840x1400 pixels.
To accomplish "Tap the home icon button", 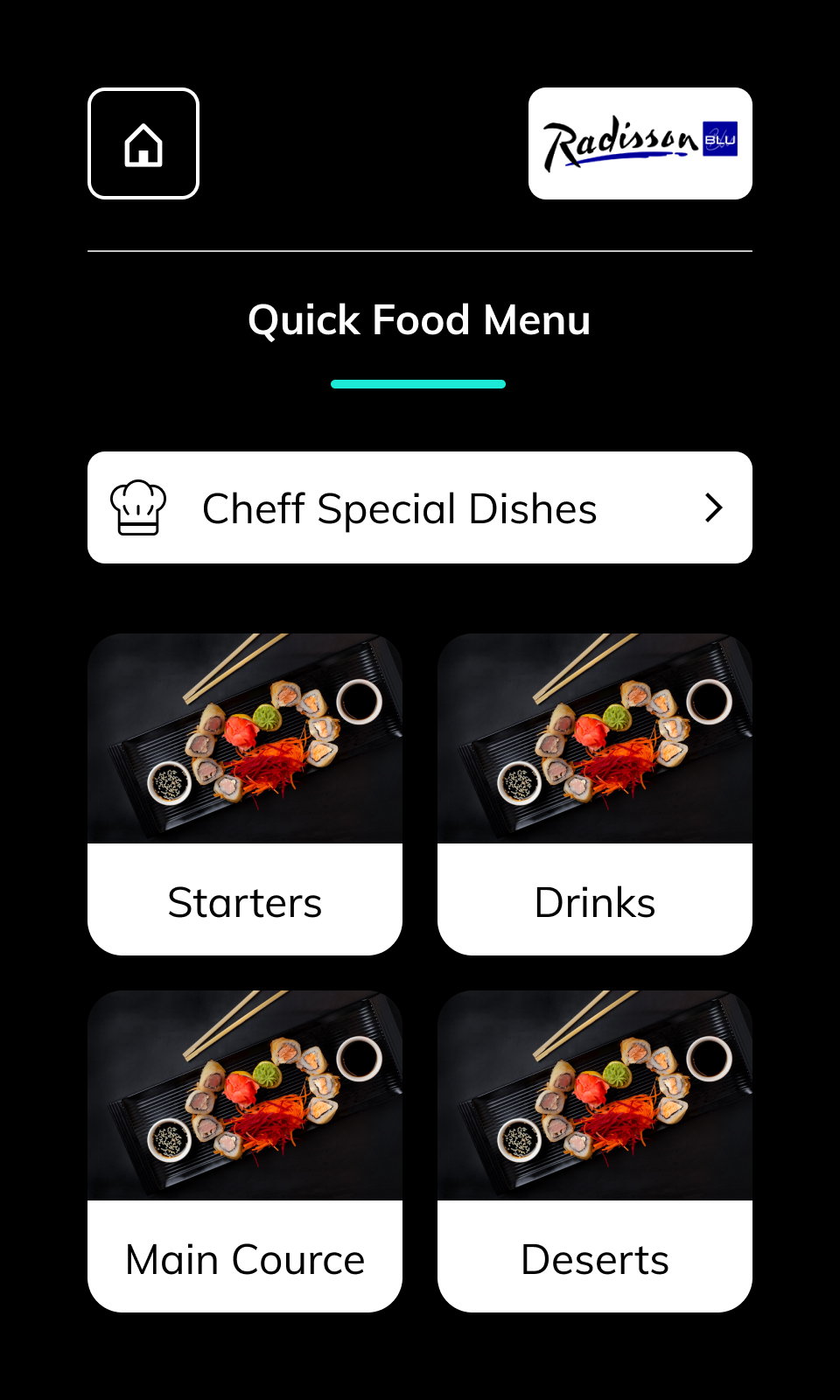I will coord(143,143).
